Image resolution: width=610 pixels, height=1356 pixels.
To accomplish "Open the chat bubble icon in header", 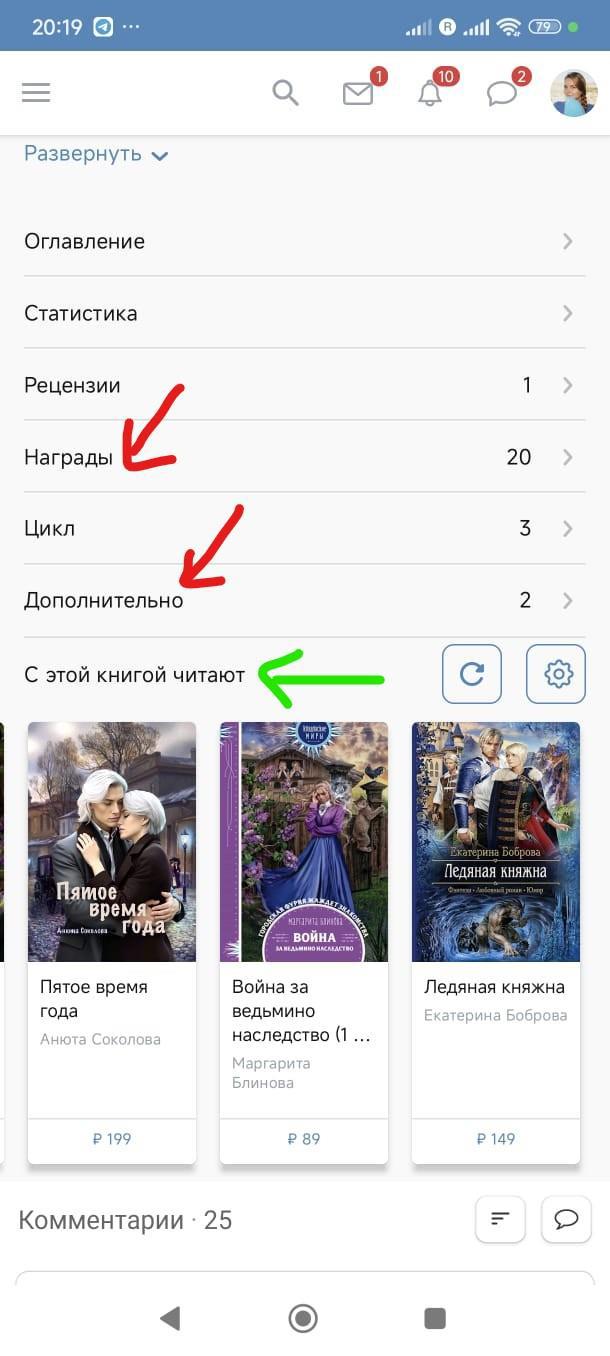I will [x=502, y=93].
